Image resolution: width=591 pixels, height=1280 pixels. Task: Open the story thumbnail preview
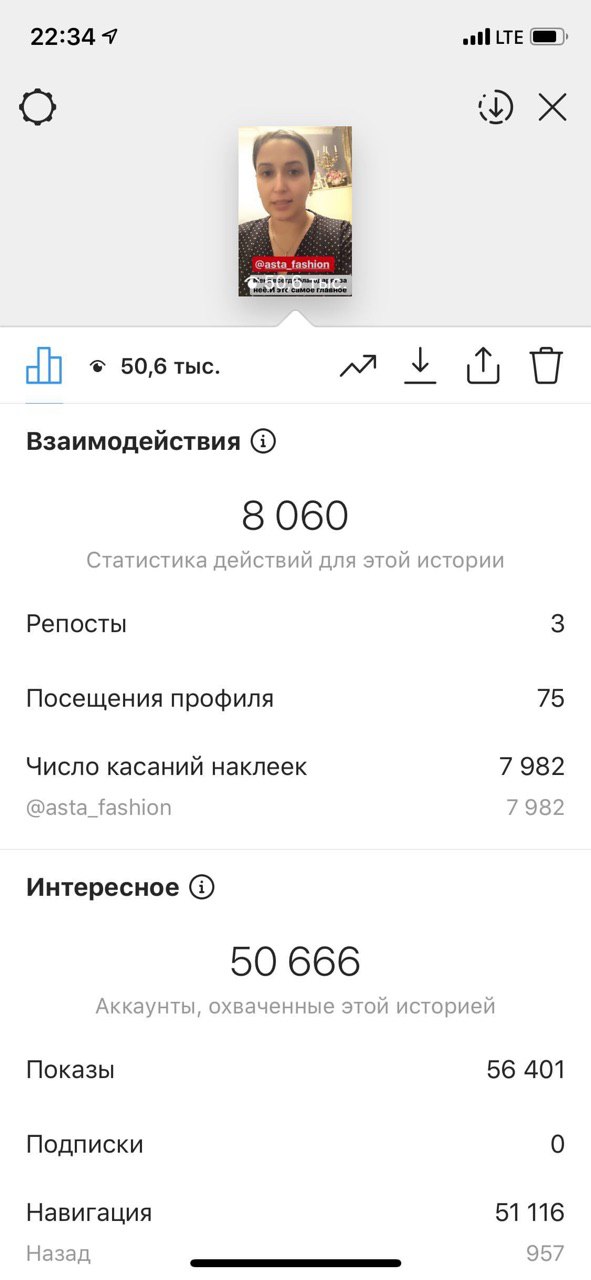tap(295, 211)
